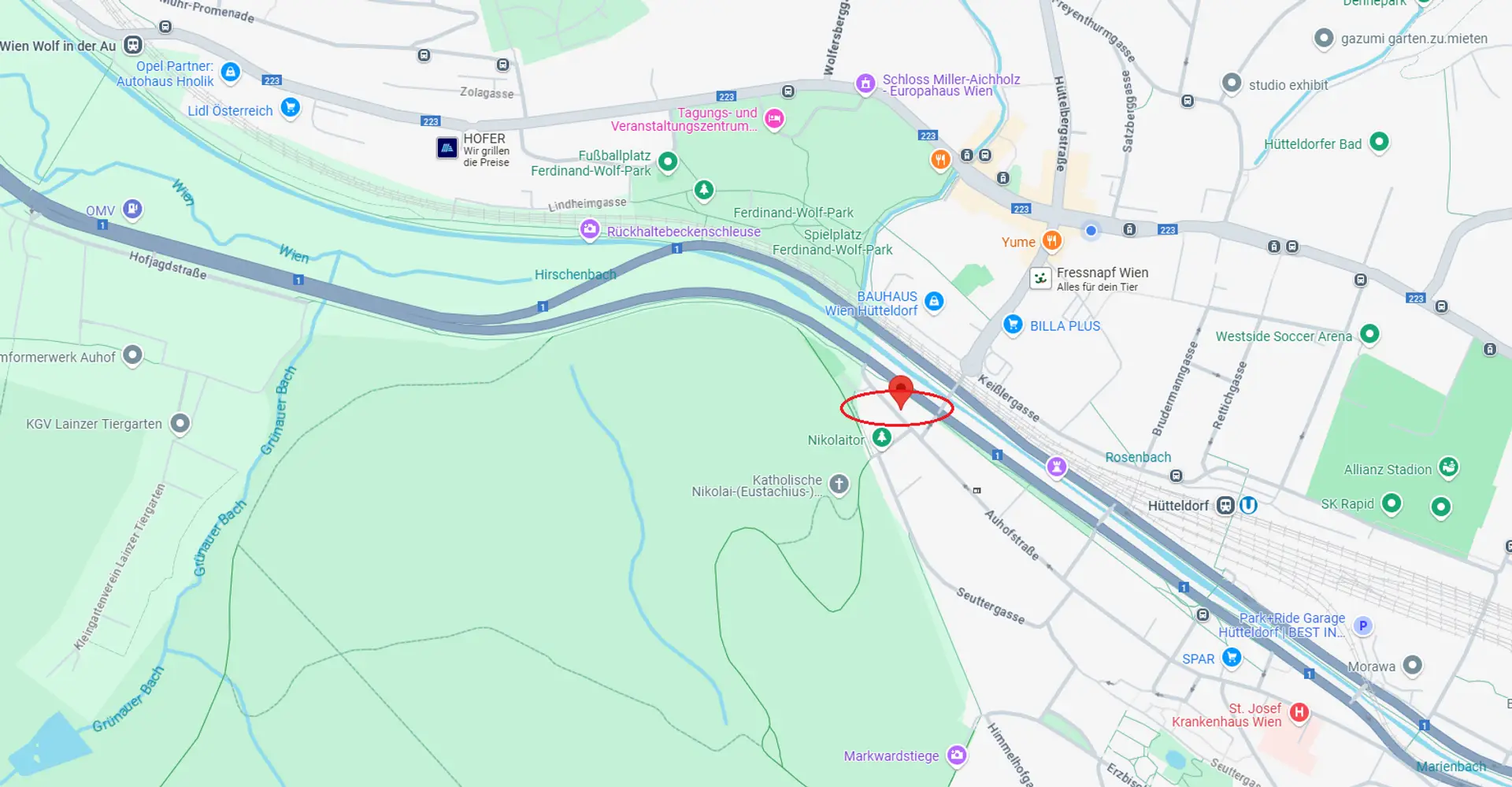Open Wien Wolf in der Au station
1512x787 pixels.
[133, 45]
